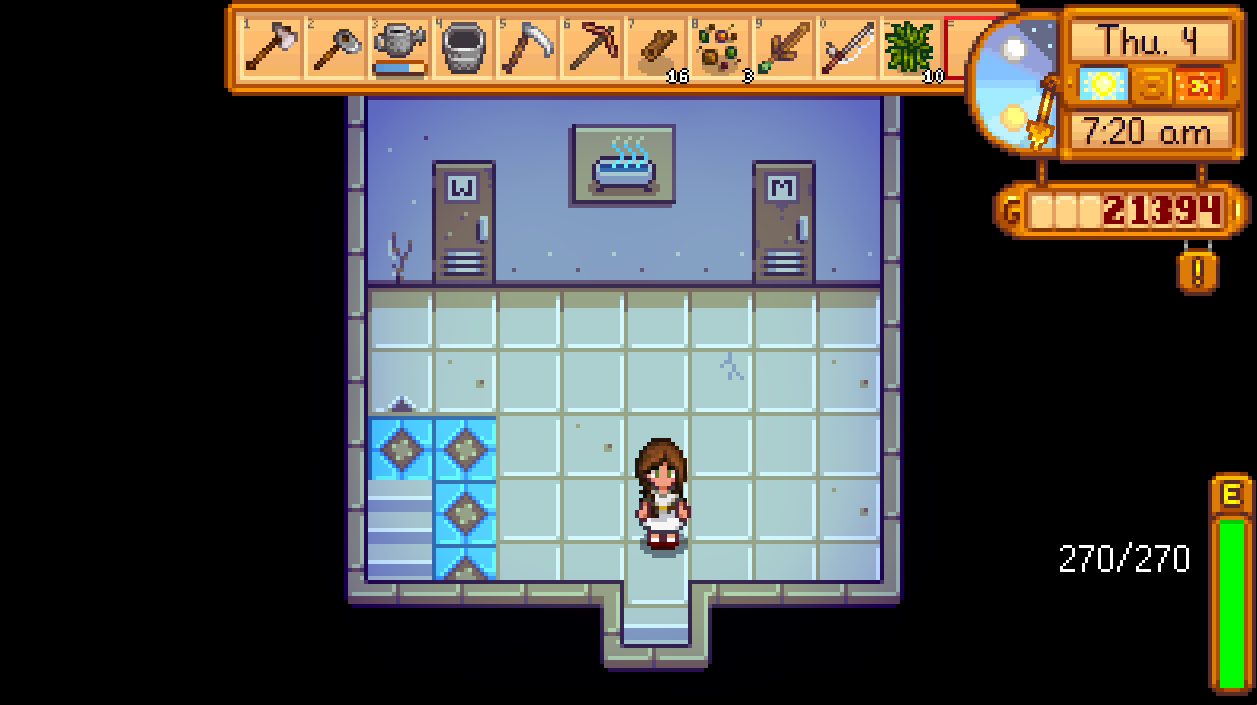Open the quest journal exclamation icon
This screenshot has width=1257, height=705.
pos(1198,271)
